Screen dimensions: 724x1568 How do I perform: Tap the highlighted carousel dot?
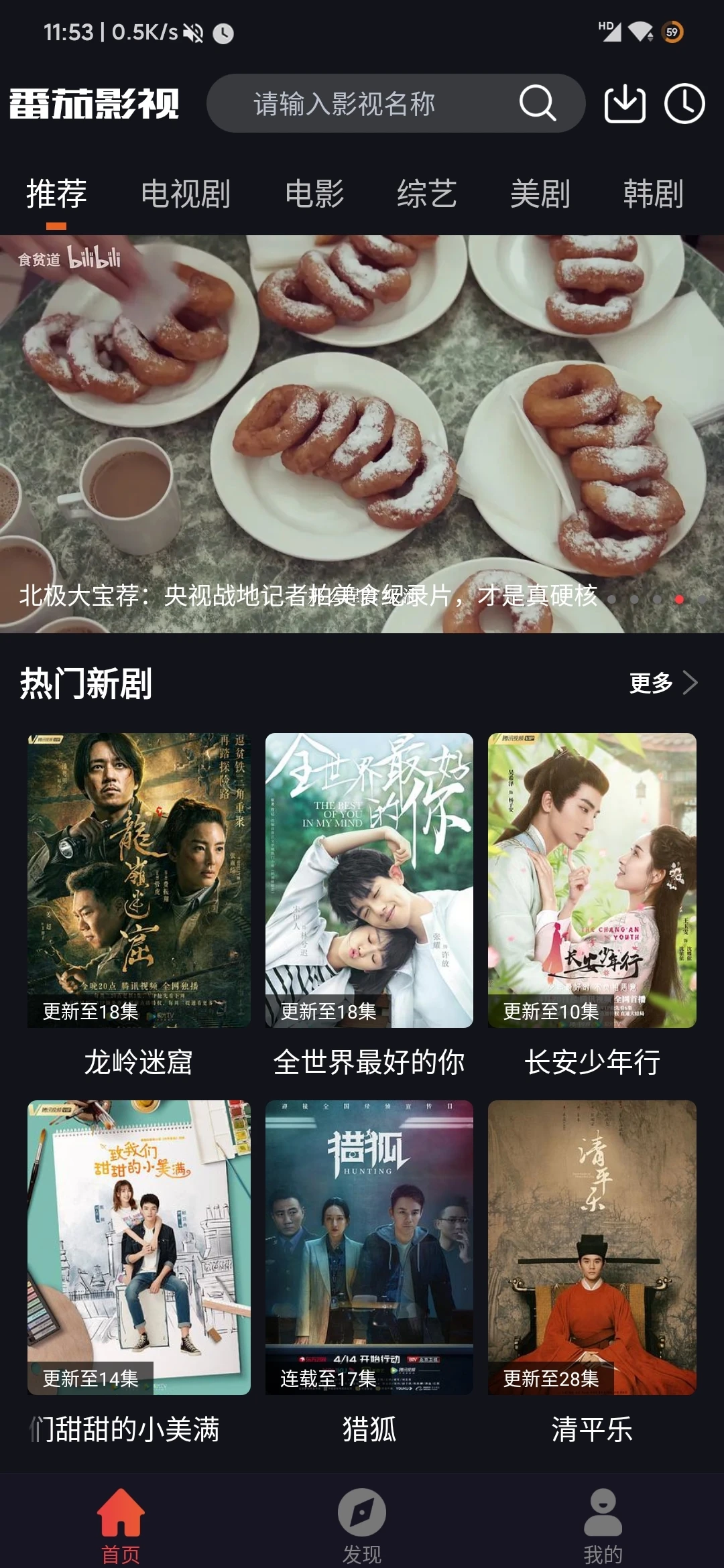(x=679, y=600)
